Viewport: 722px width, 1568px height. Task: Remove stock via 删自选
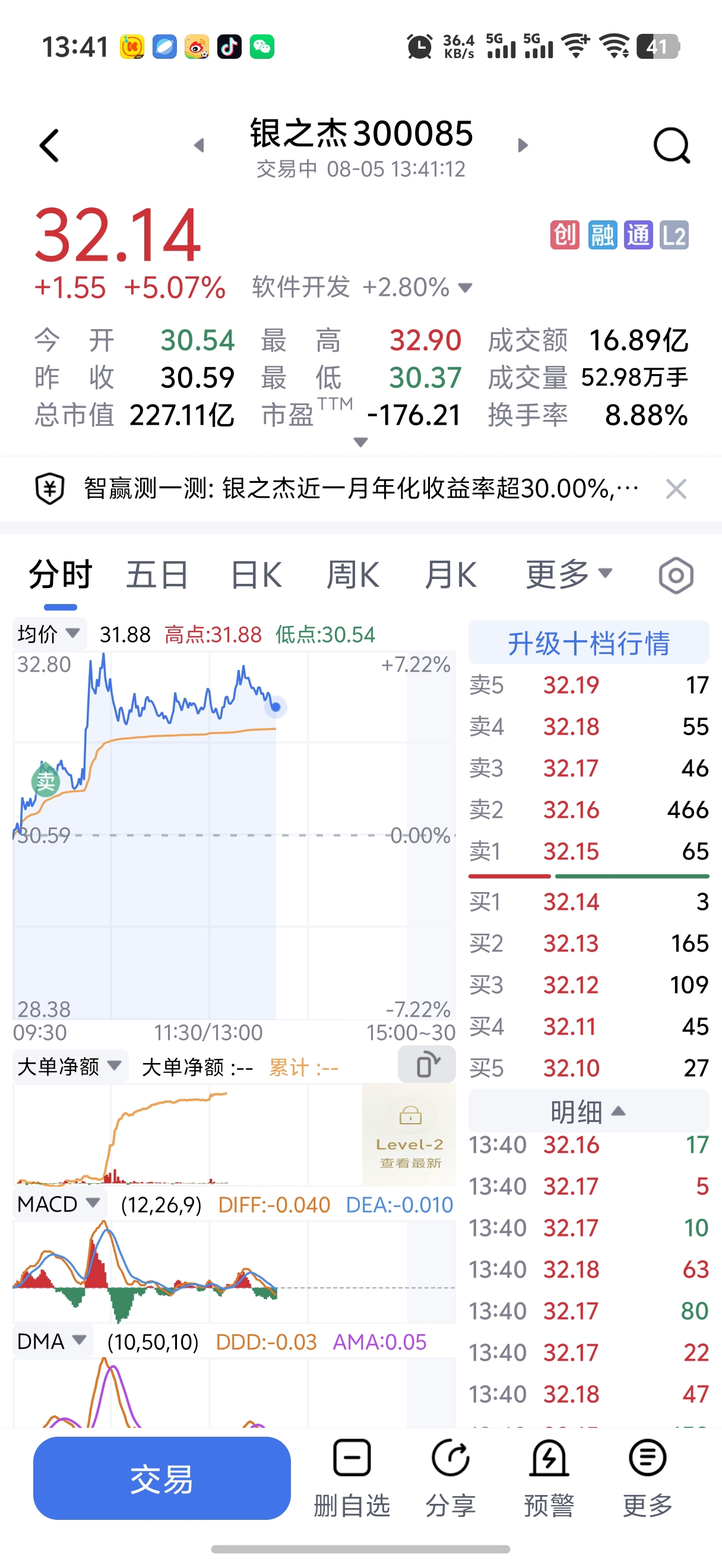(352, 1478)
